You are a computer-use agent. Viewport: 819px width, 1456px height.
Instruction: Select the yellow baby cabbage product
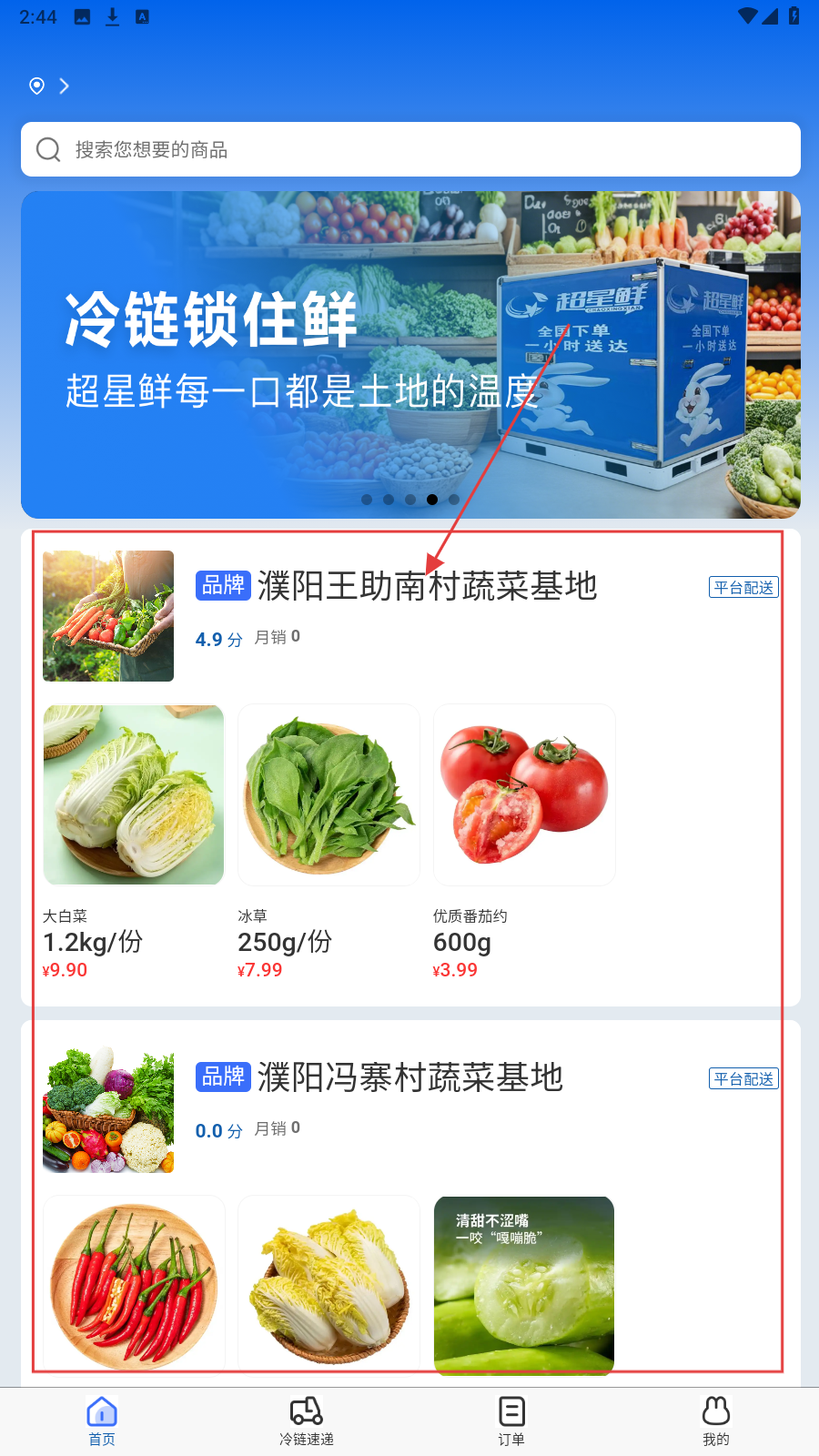coord(329,1285)
